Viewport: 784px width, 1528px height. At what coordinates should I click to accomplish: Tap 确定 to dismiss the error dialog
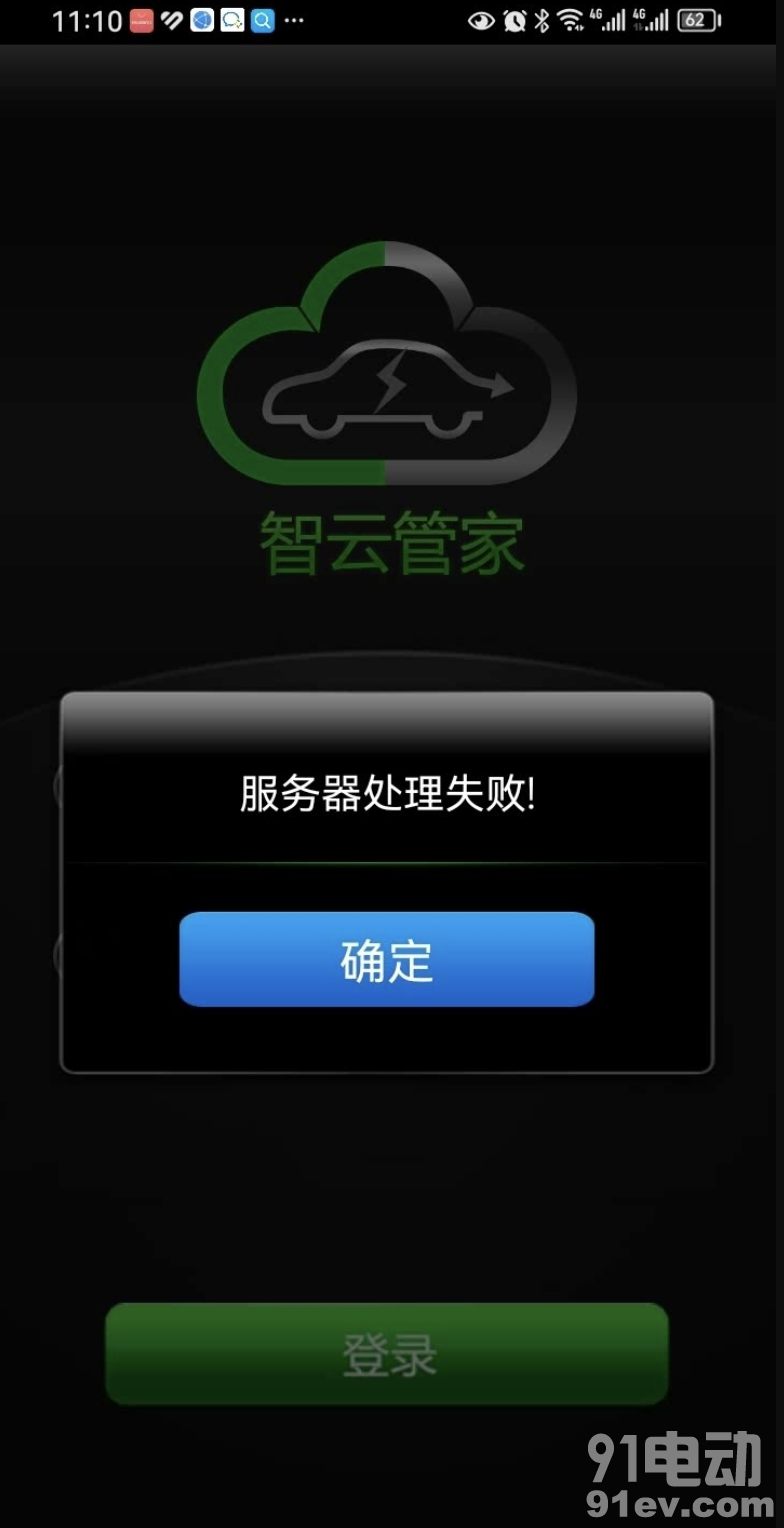[387, 959]
